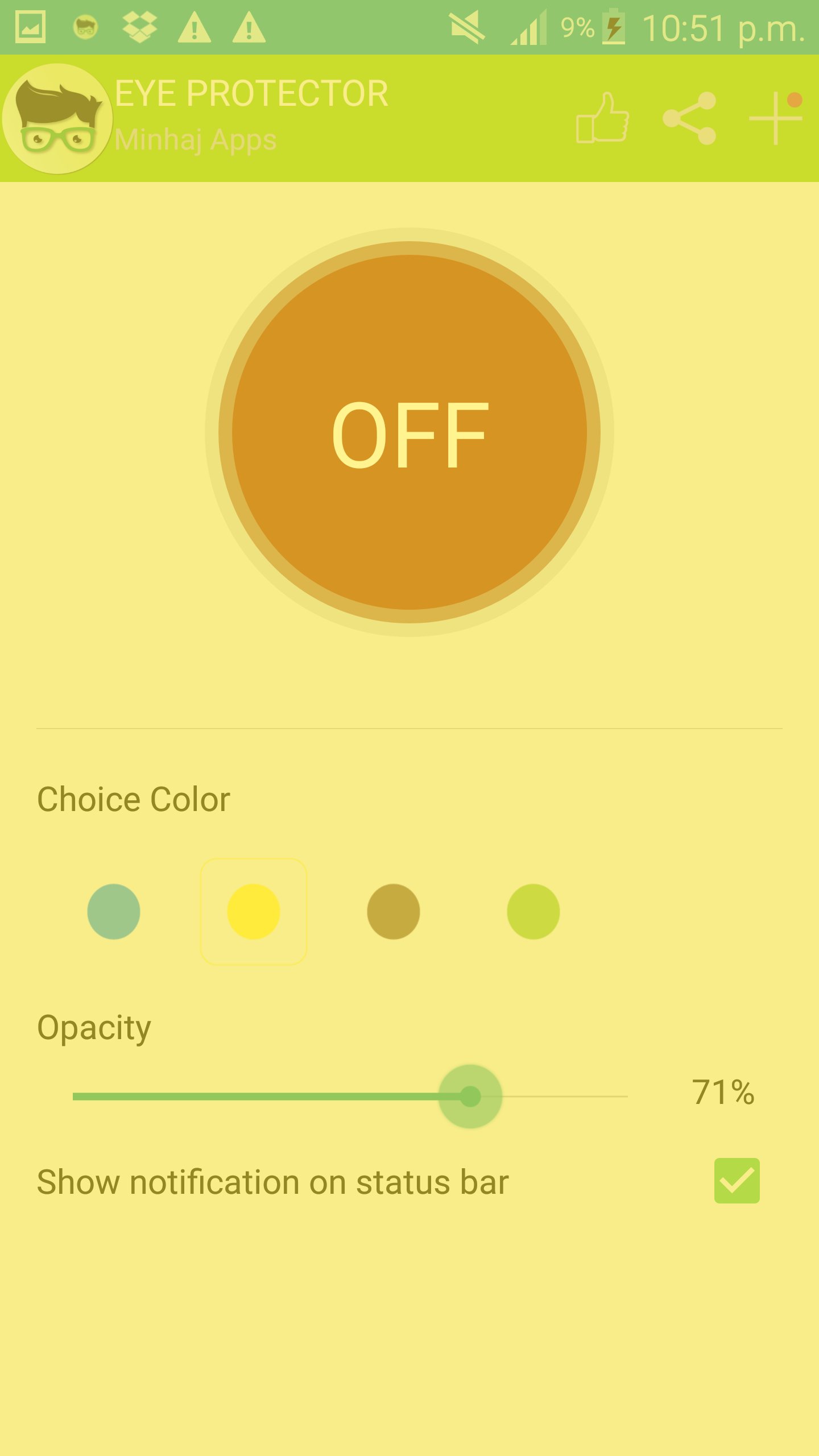
Task: Choose the yellow filter color
Action: tap(254, 911)
